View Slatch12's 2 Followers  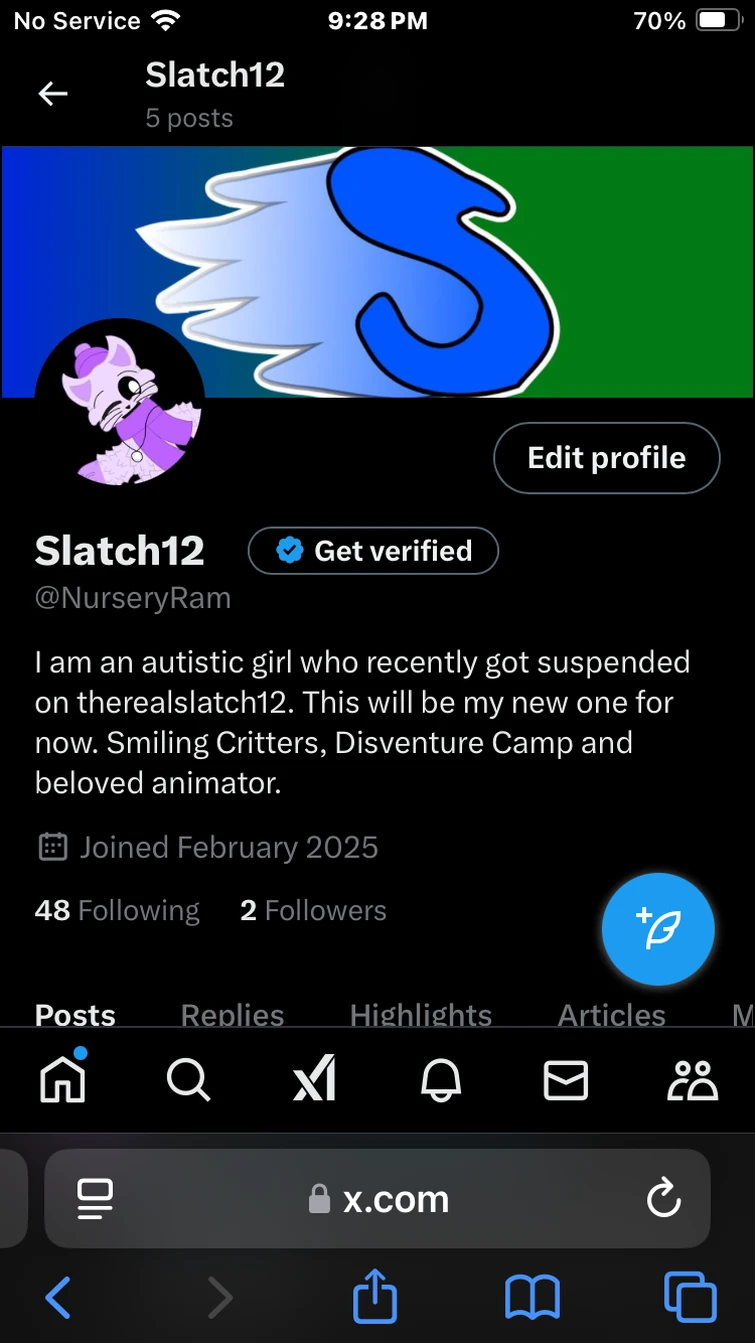[x=312, y=910]
